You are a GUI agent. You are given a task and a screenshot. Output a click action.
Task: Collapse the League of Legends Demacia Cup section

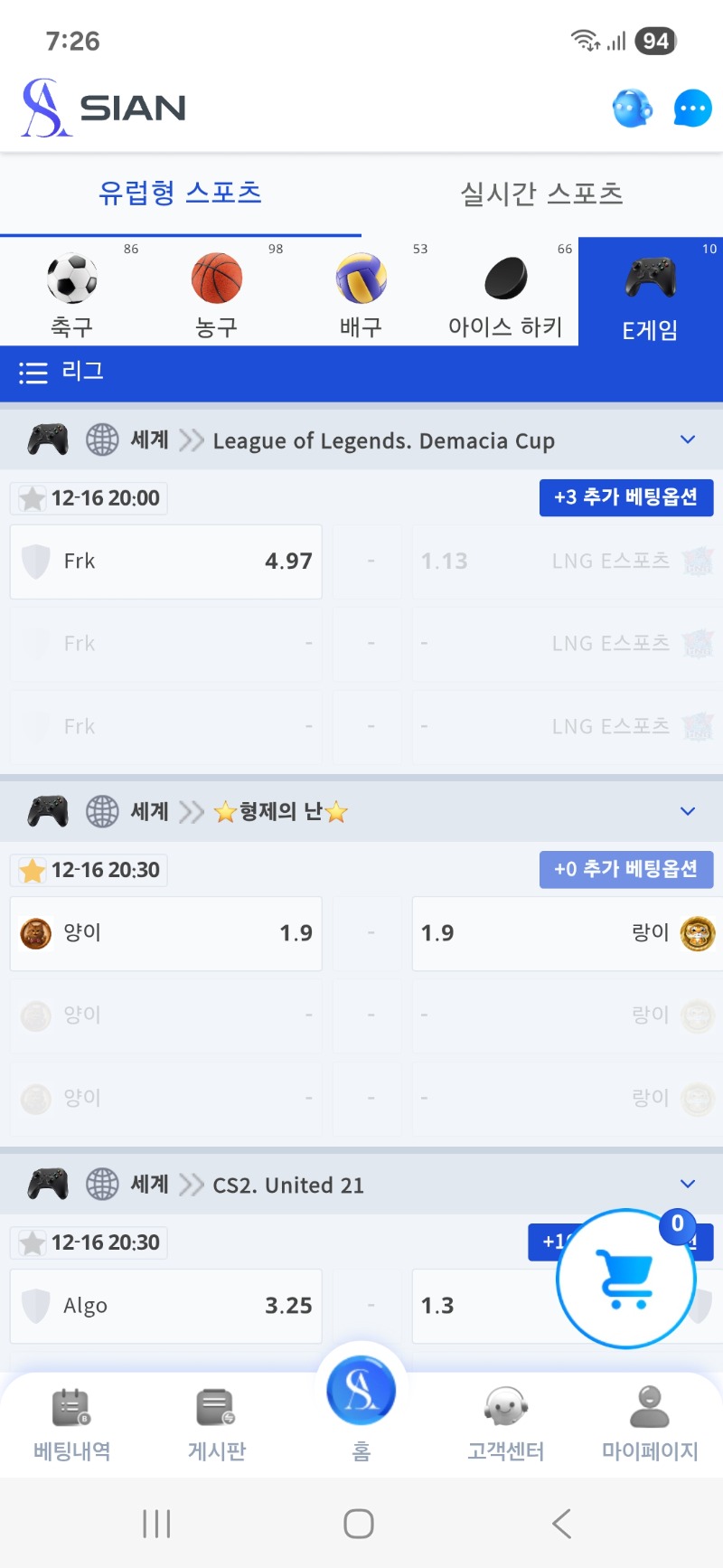click(x=688, y=439)
